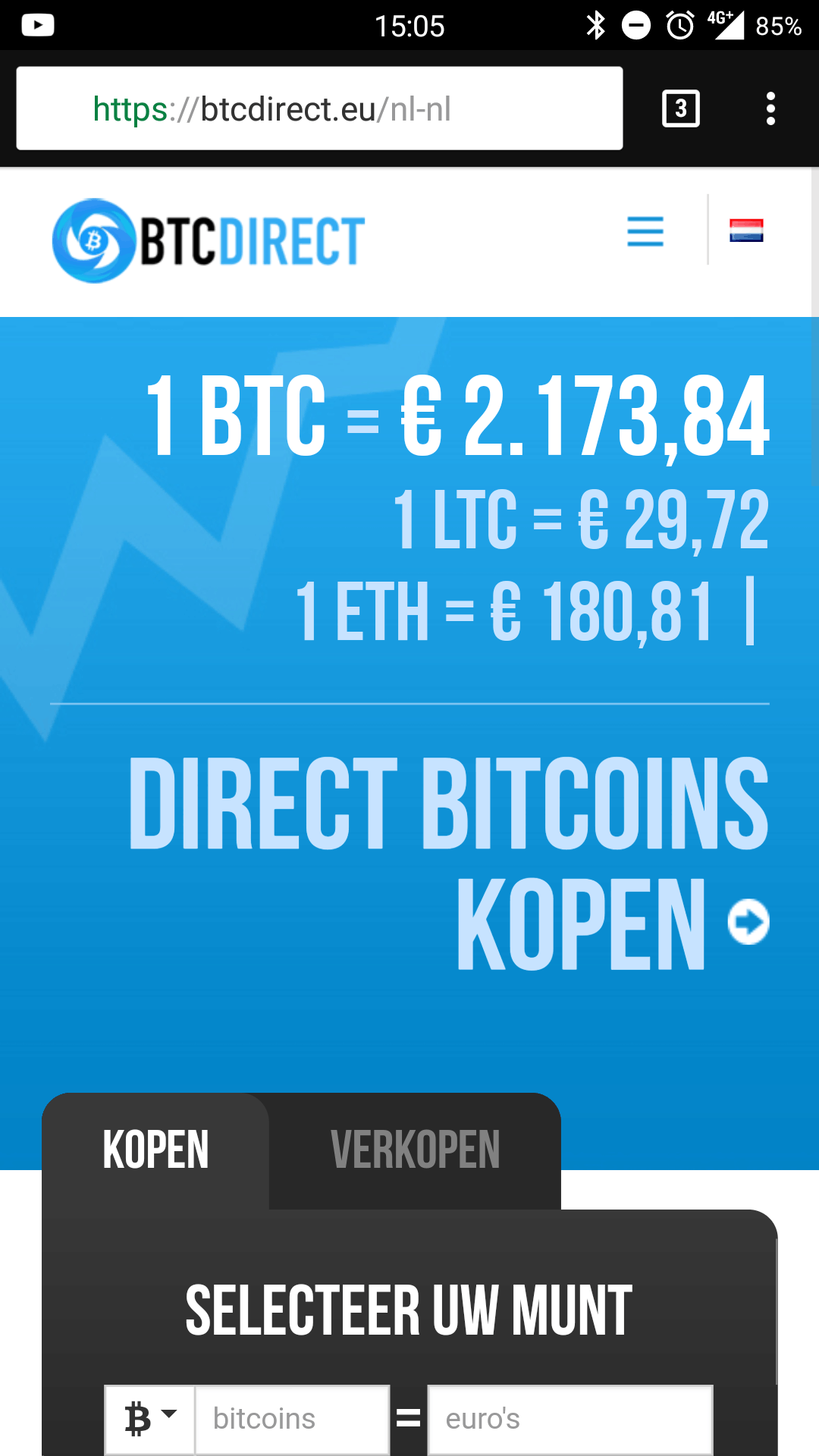819x1456 pixels.
Task: Go to BTCDirect homepage via logo
Action: (x=209, y=241)
